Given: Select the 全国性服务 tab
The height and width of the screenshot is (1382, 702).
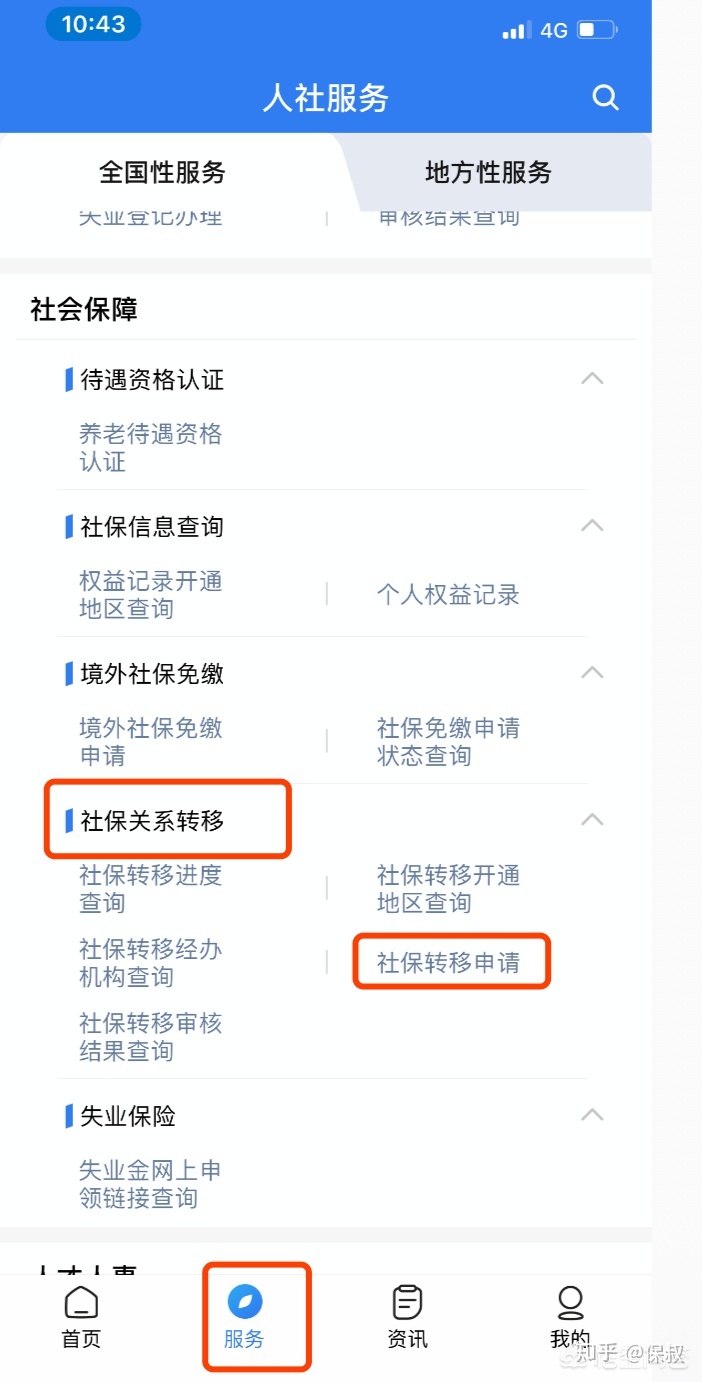Looking at the screenshot, I should pos(162,172).
